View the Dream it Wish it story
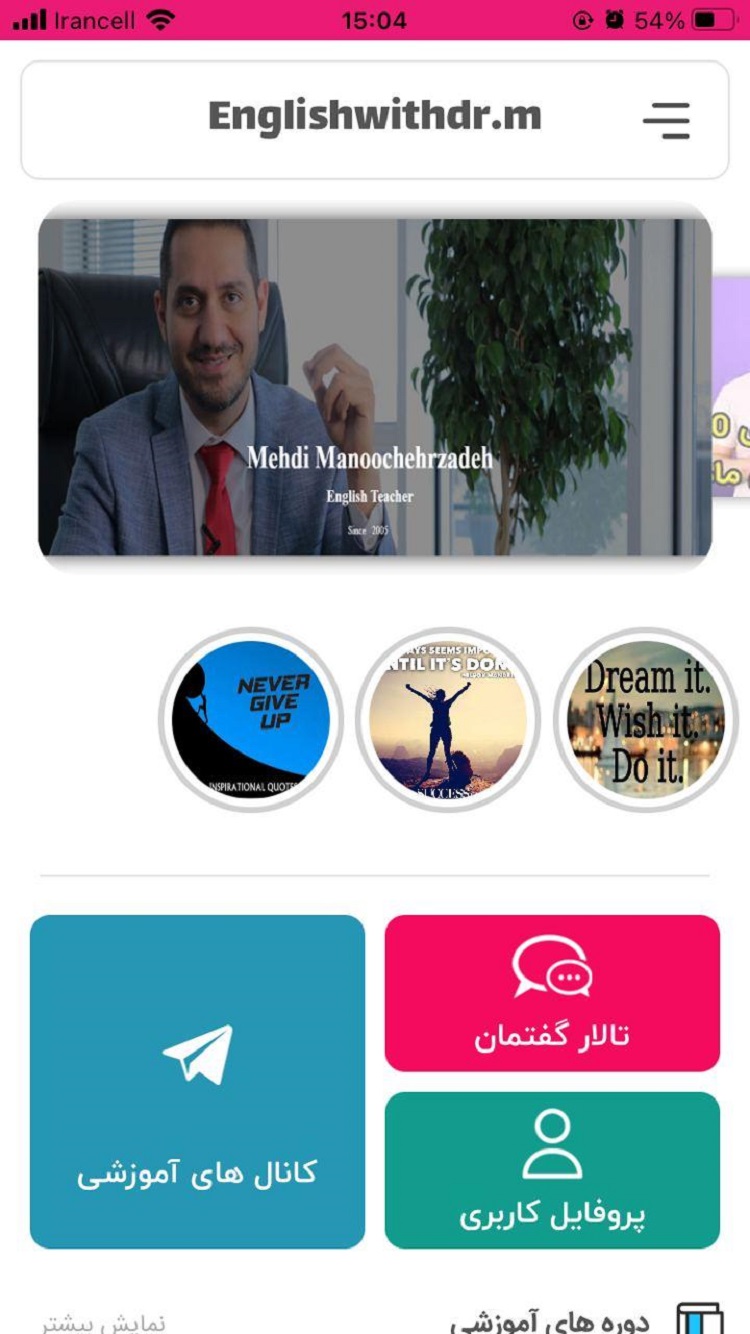Screen dimensions: 750x1334 click(645, 719)
